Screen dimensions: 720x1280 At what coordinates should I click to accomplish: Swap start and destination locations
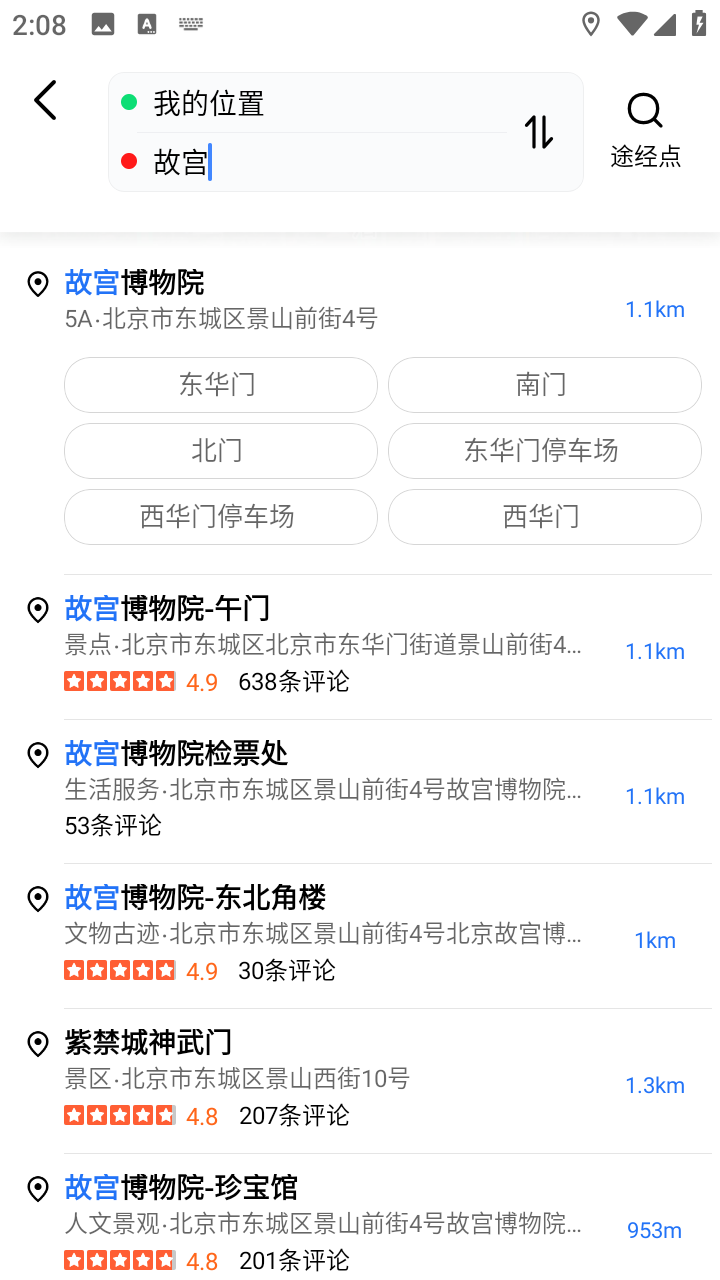(x=539, y=132)
